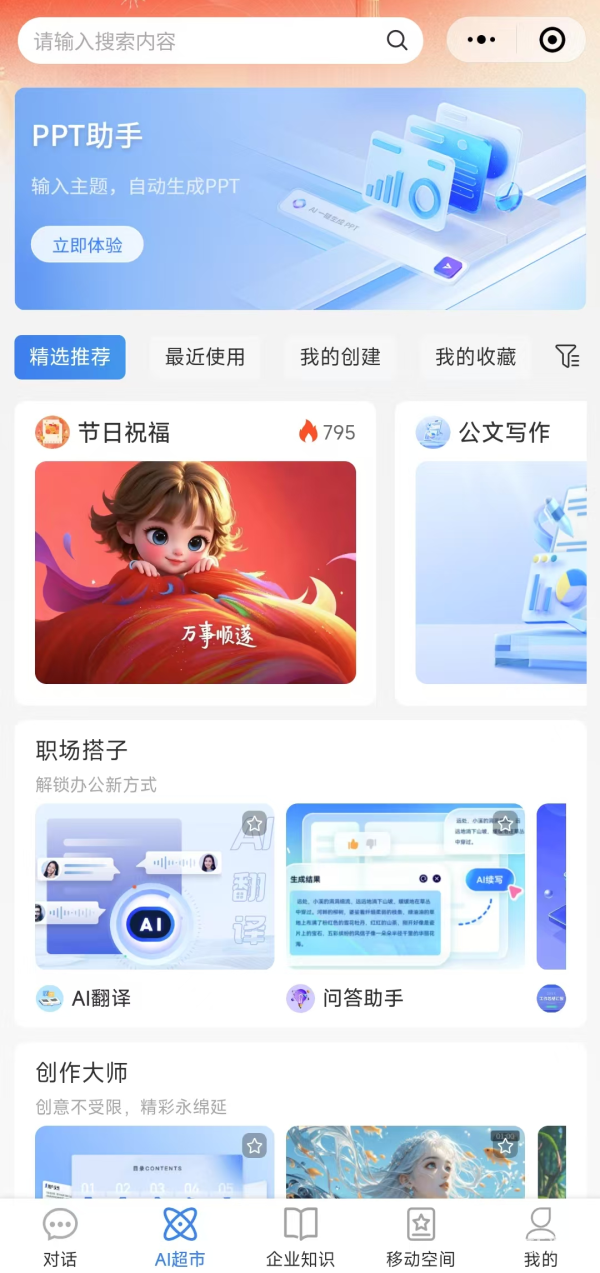This screenshot has height=1273, width=600.
Task: Tap the magnifier search icon
Action: pos(397,41)
